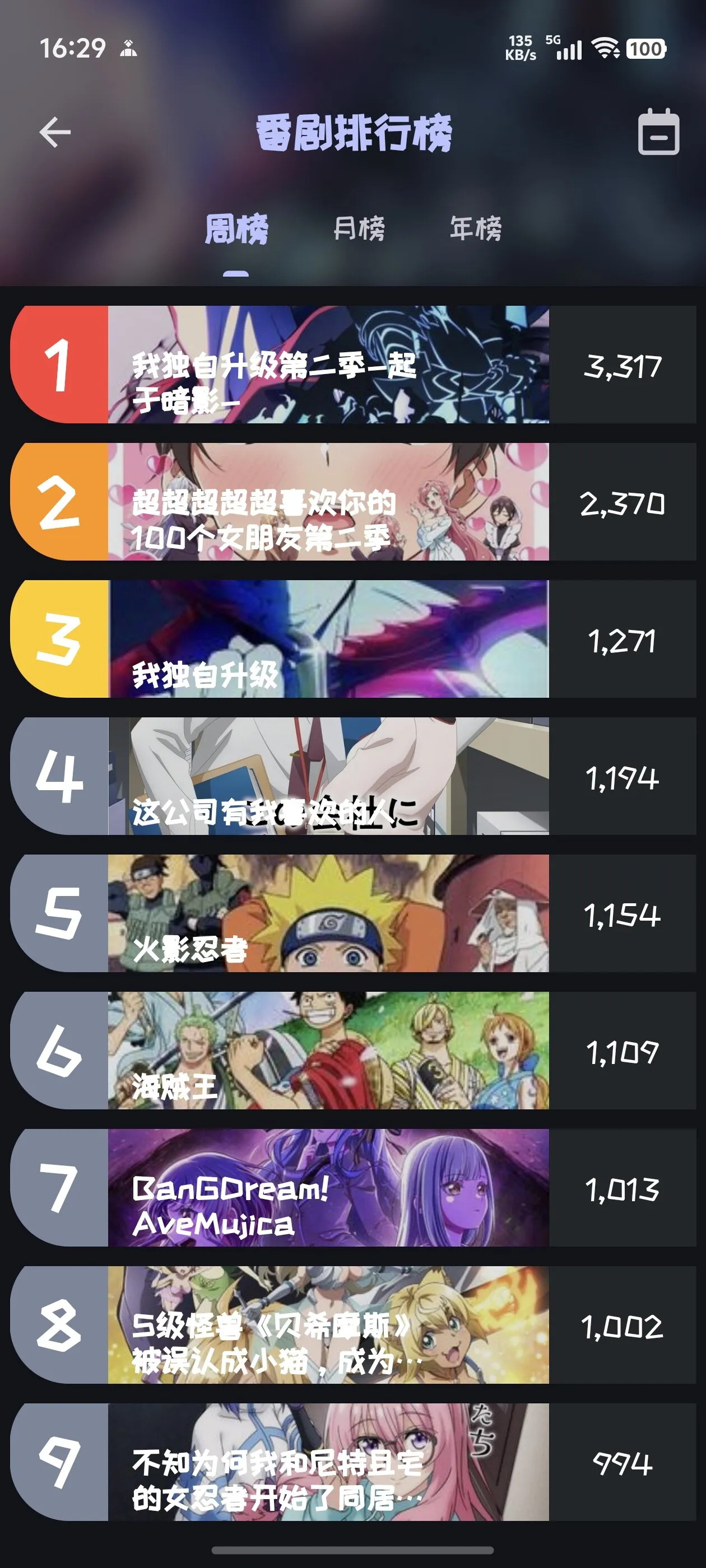The height and width of the screenshot is (1568, 706).
Task: Open the calendar icon in header
Action: [658, 132]
